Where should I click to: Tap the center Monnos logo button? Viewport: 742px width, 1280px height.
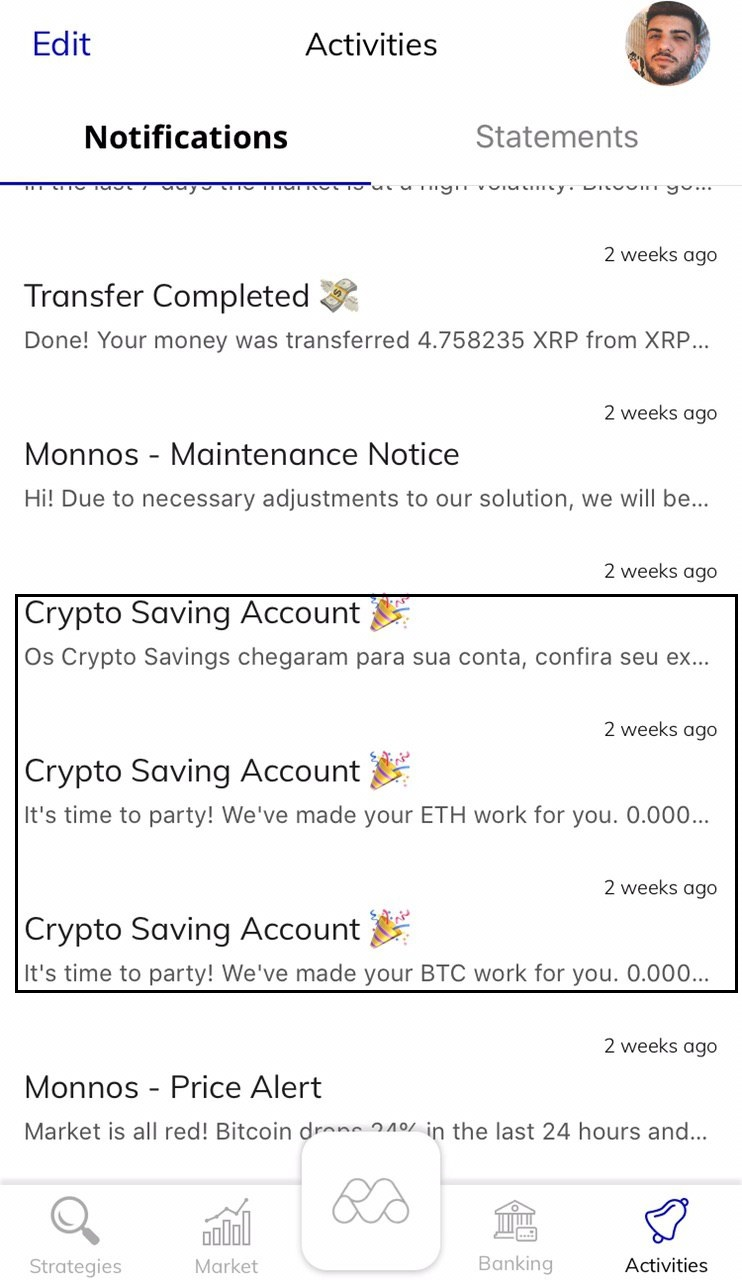pyautogui.click(x=371, y=1200)
